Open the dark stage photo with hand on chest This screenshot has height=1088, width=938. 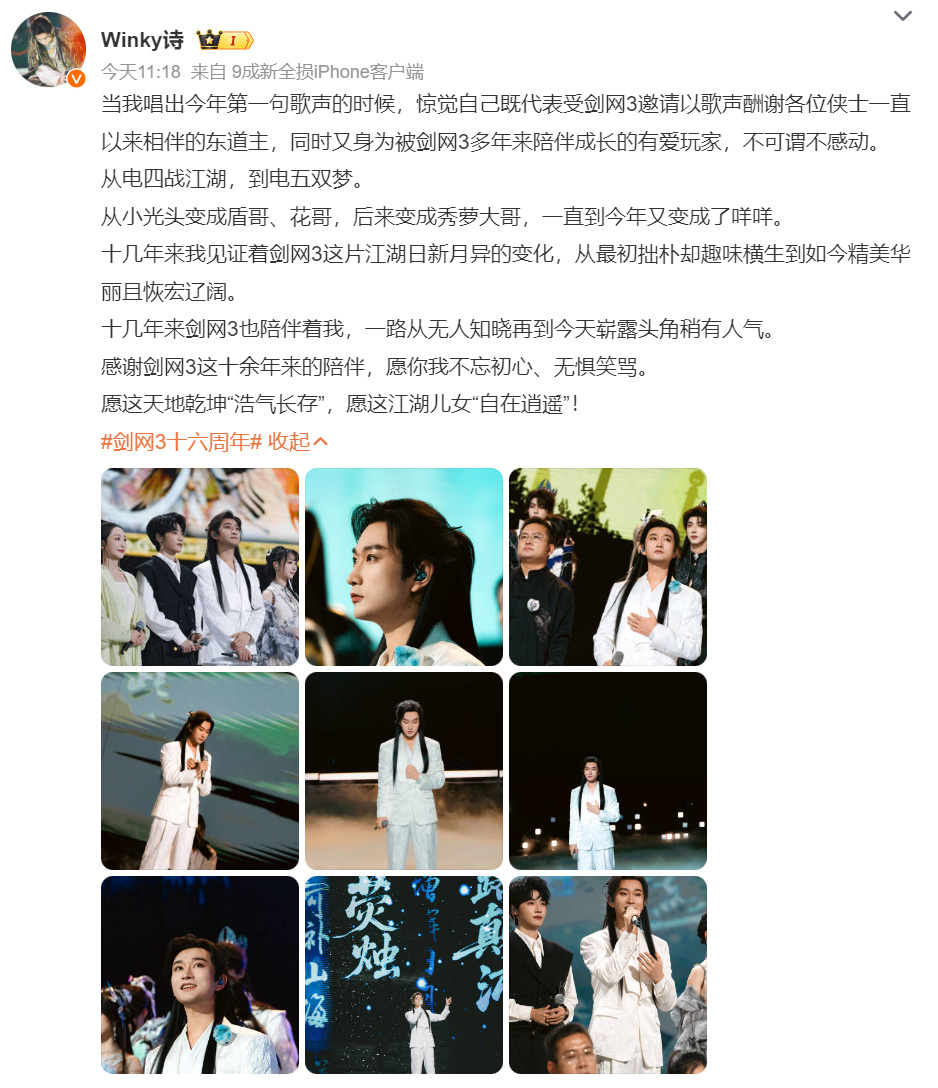point(608,771)
